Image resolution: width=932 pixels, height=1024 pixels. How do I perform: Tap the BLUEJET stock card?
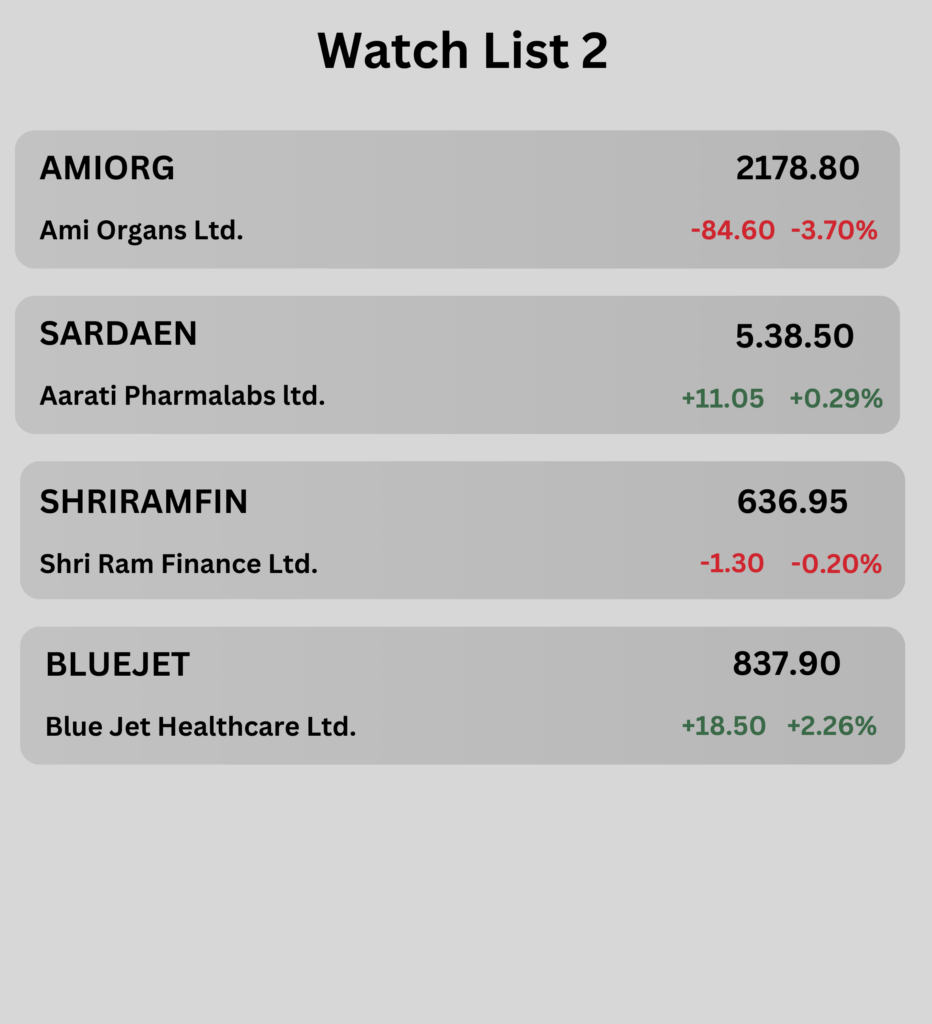(462, 695)
